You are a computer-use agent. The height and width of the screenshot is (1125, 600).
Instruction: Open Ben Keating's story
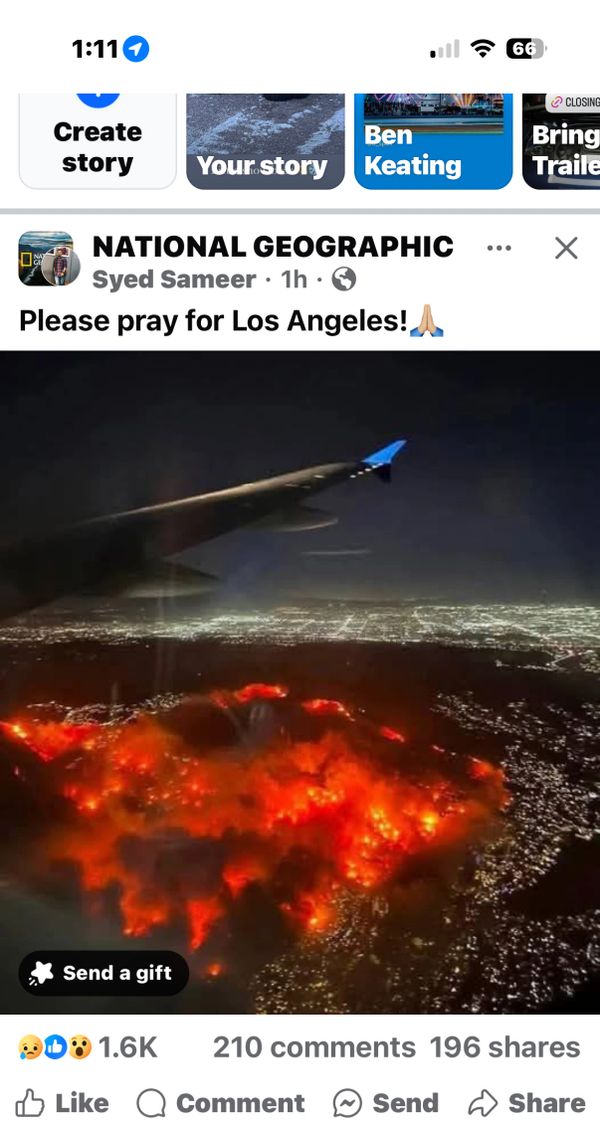[432, 140]
